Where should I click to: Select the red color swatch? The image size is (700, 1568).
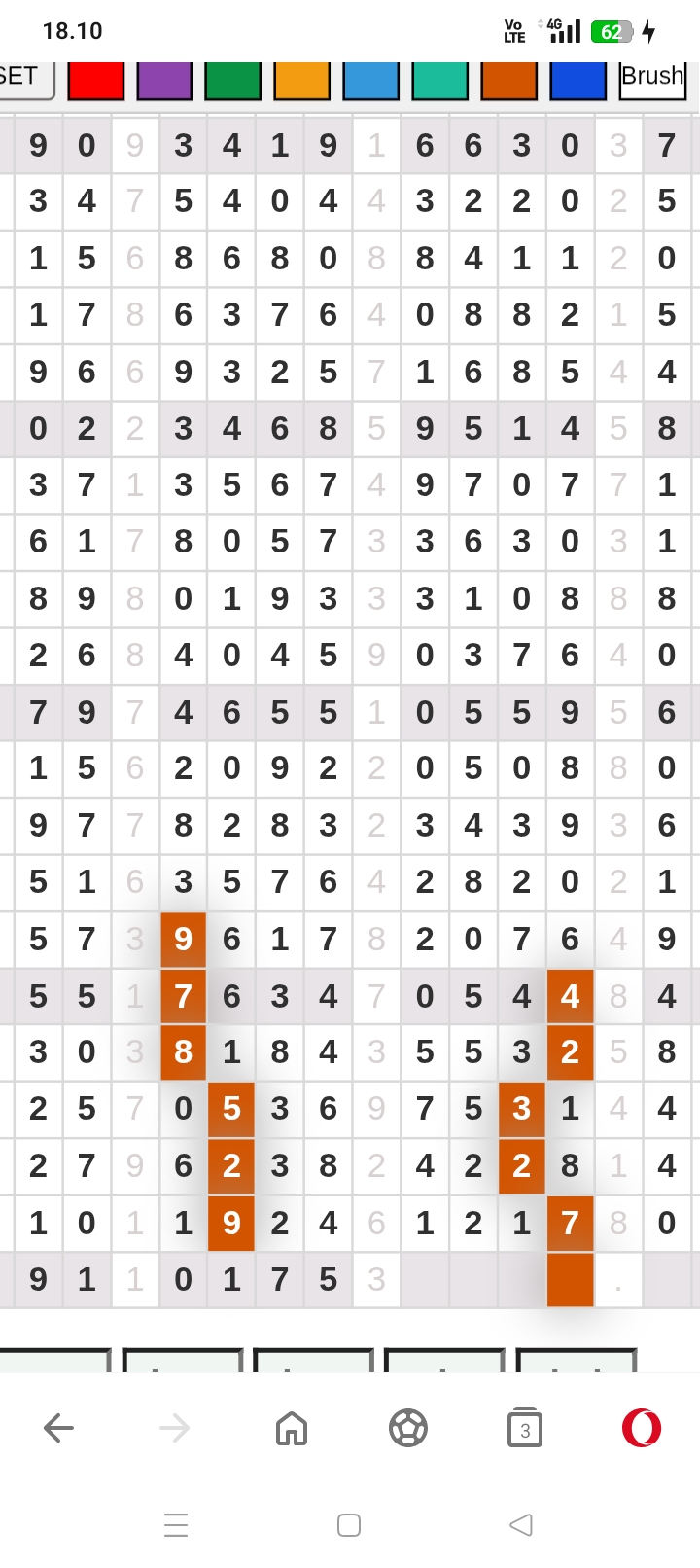click(95, 80)
